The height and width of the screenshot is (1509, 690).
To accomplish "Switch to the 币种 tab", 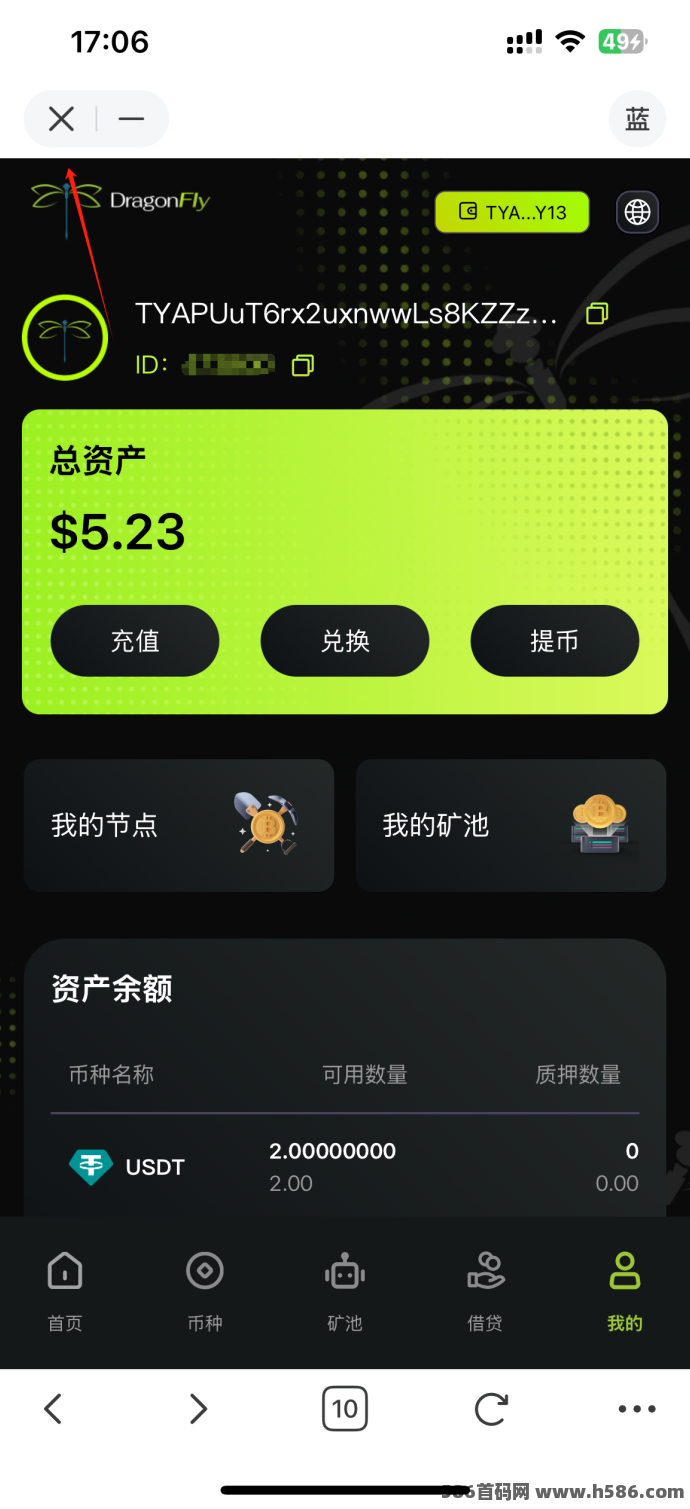I will pos(205,1291).
